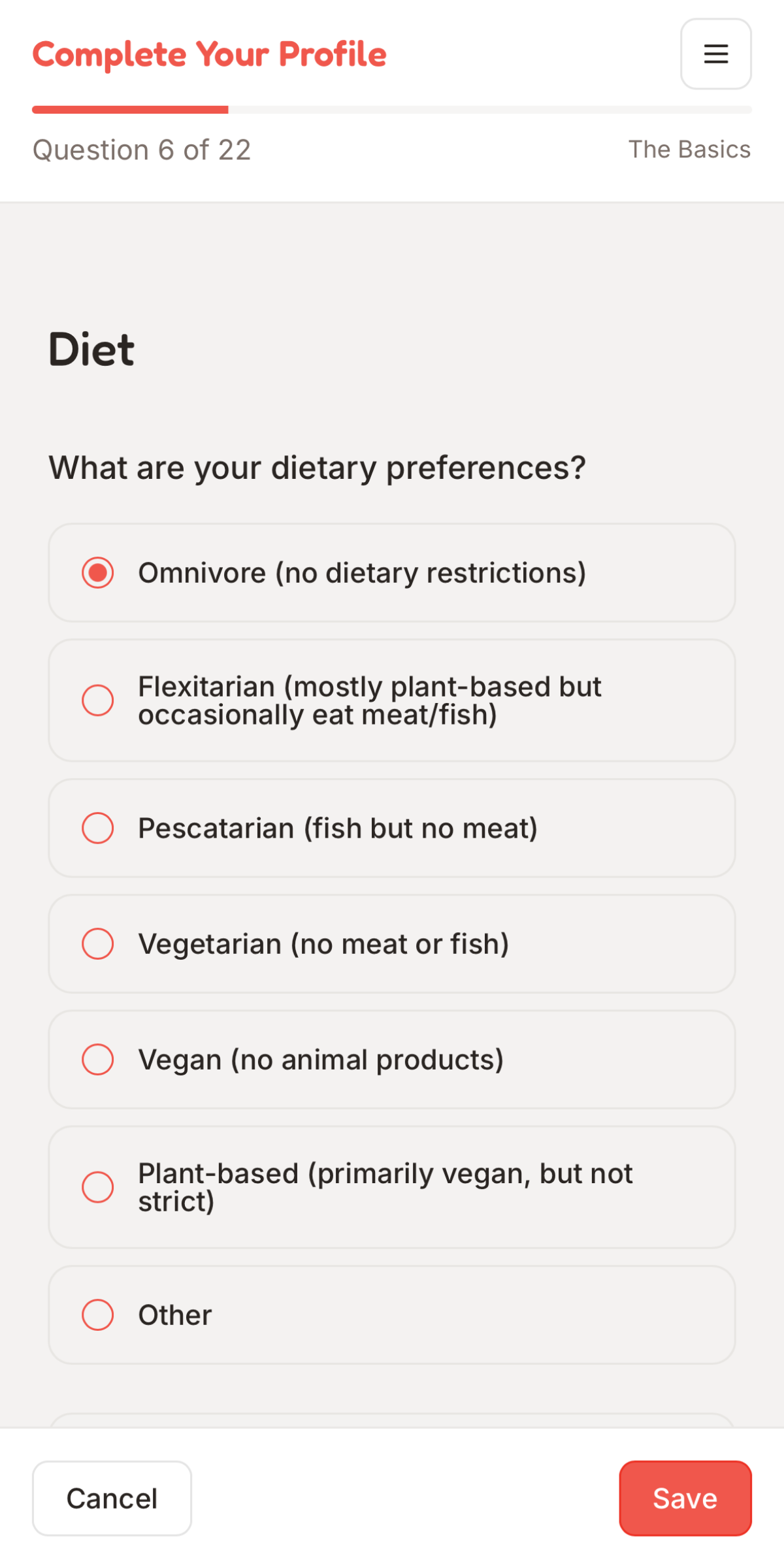Select Vegetarian (no meat or fish)
Image resolution: width=784 pixels, height=1568 pixels.
tap(98, 944)
